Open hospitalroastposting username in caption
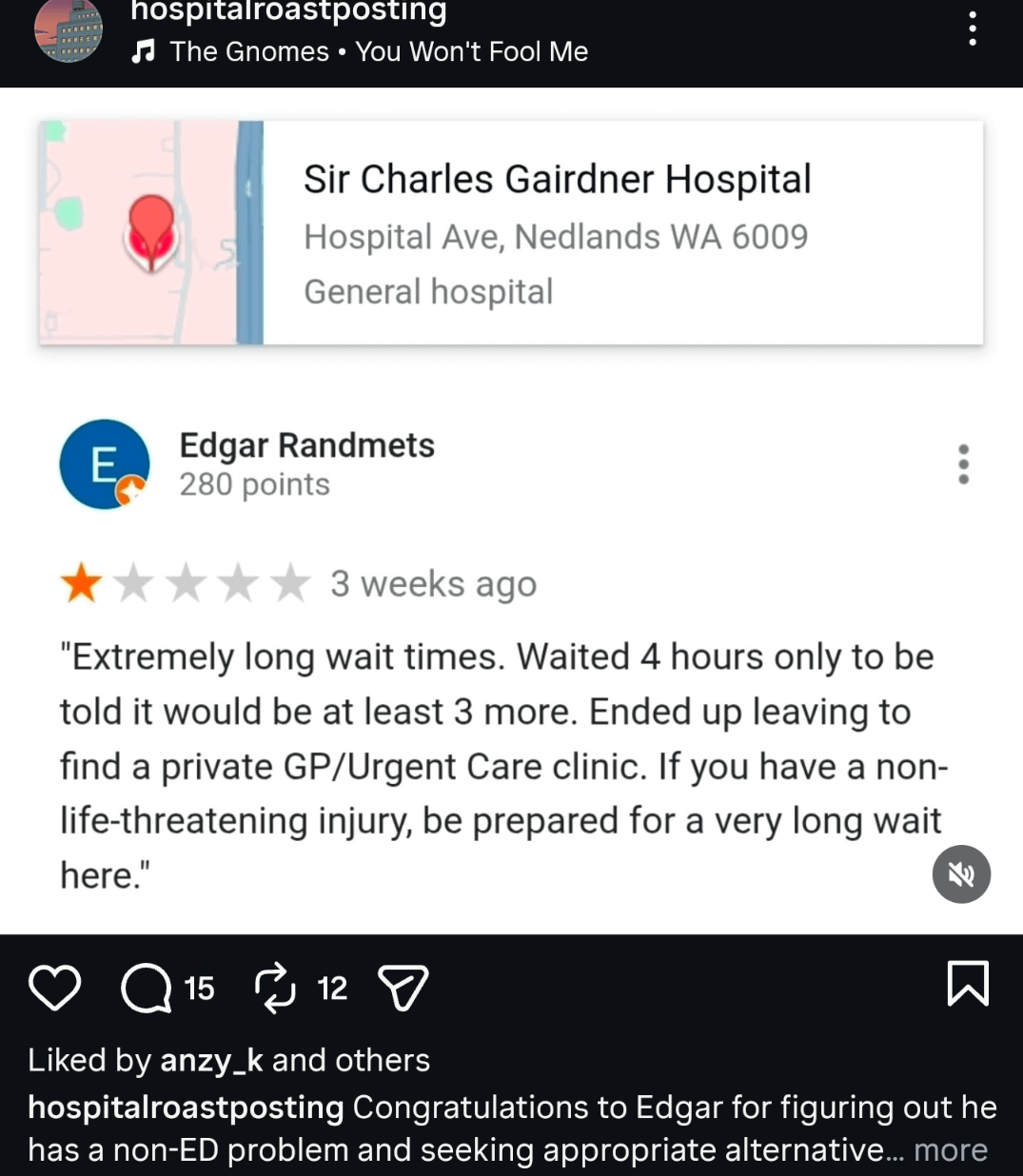The height and width of the screenshot is (1176, 1023). (186, 1107)
